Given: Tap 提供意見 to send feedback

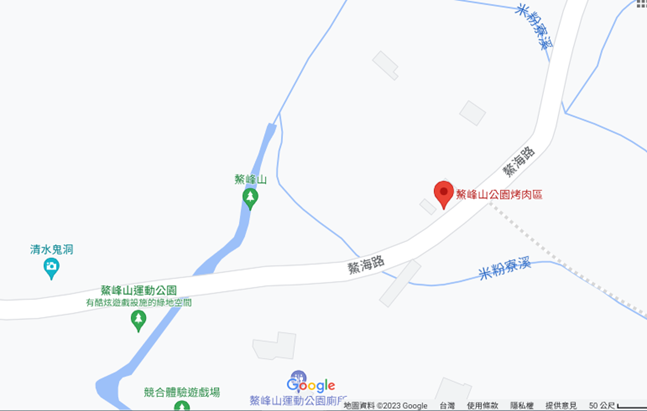Looking at the screenshot, I should coord(561,405).
